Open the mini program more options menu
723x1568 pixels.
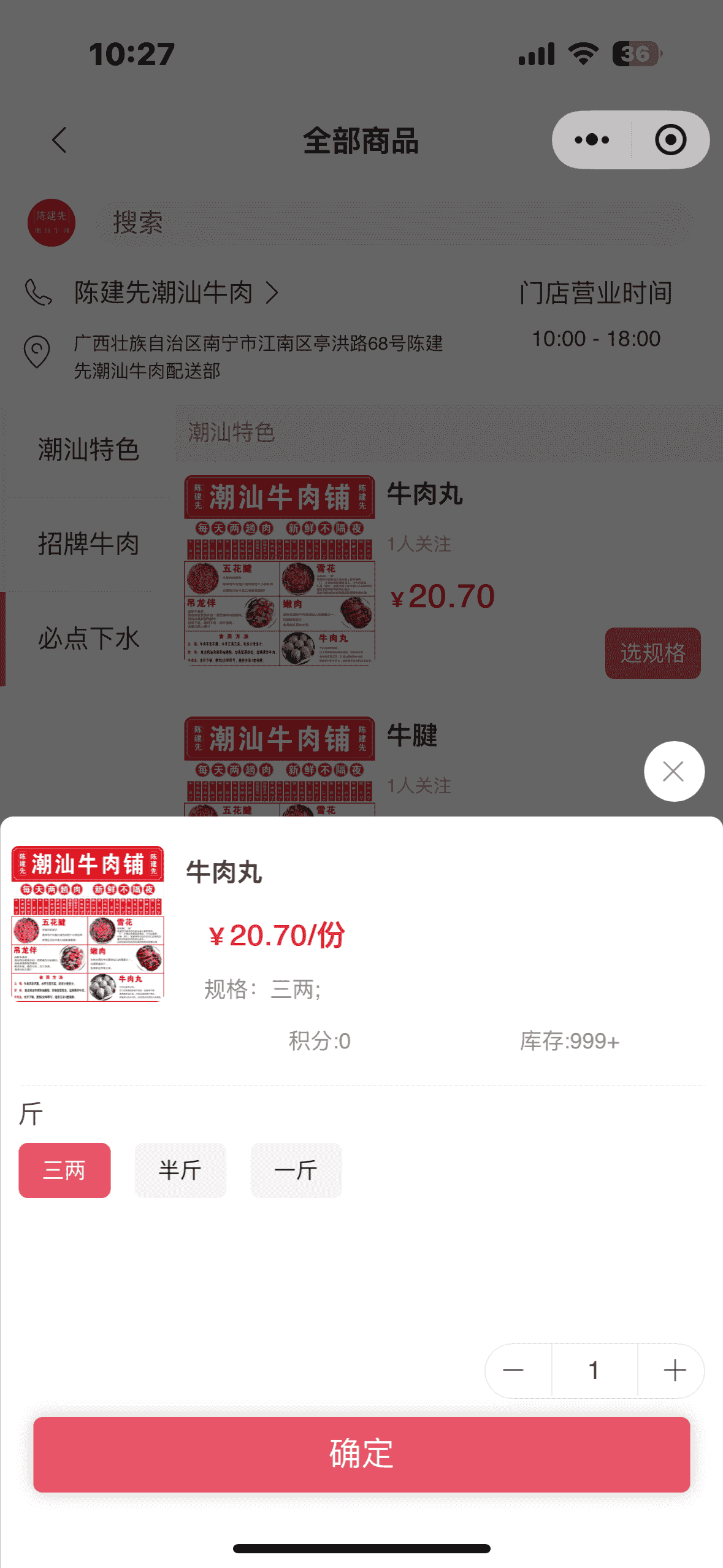click(592, 140)
